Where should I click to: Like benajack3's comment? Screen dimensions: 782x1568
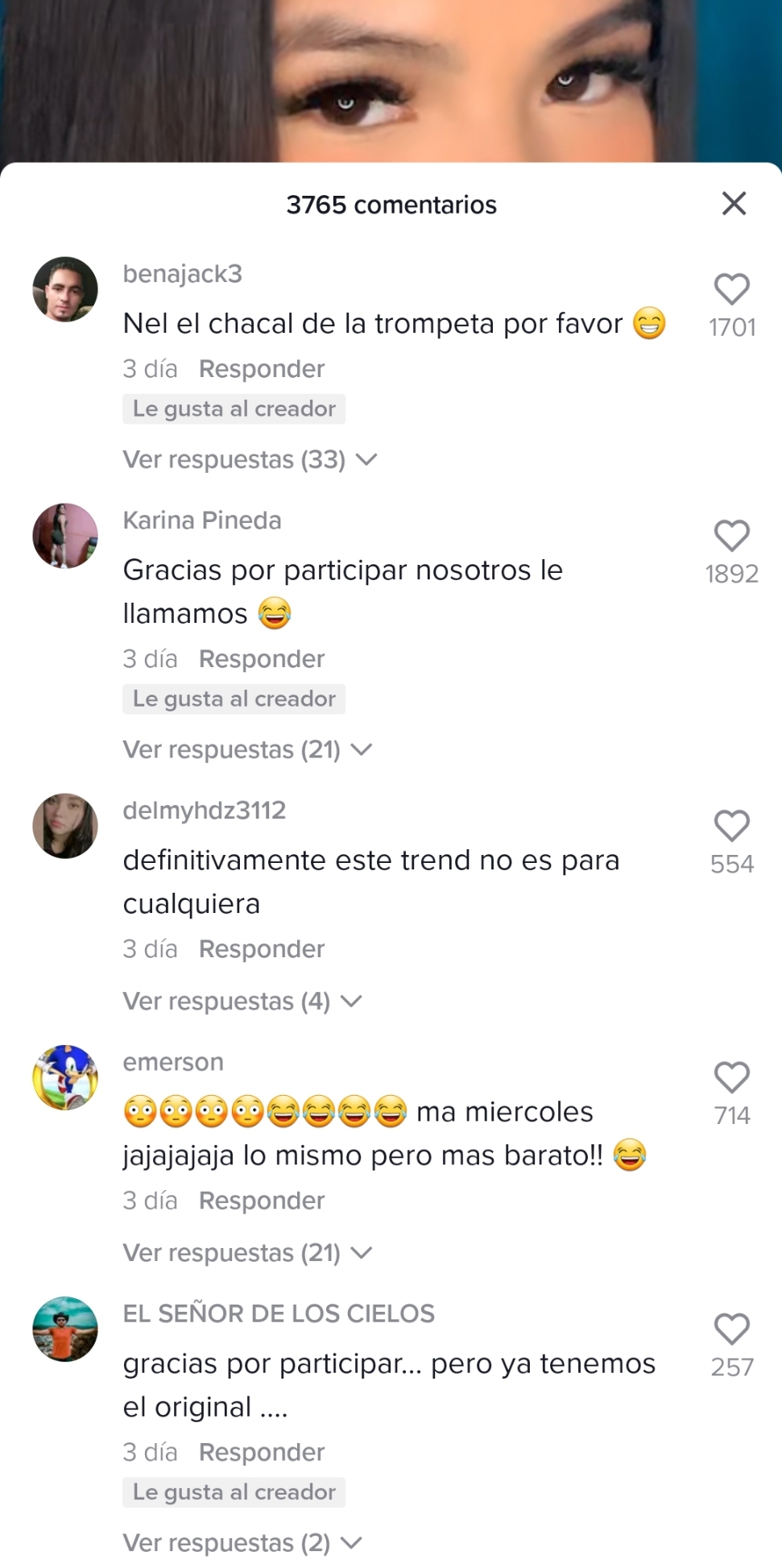pos(732,289)
